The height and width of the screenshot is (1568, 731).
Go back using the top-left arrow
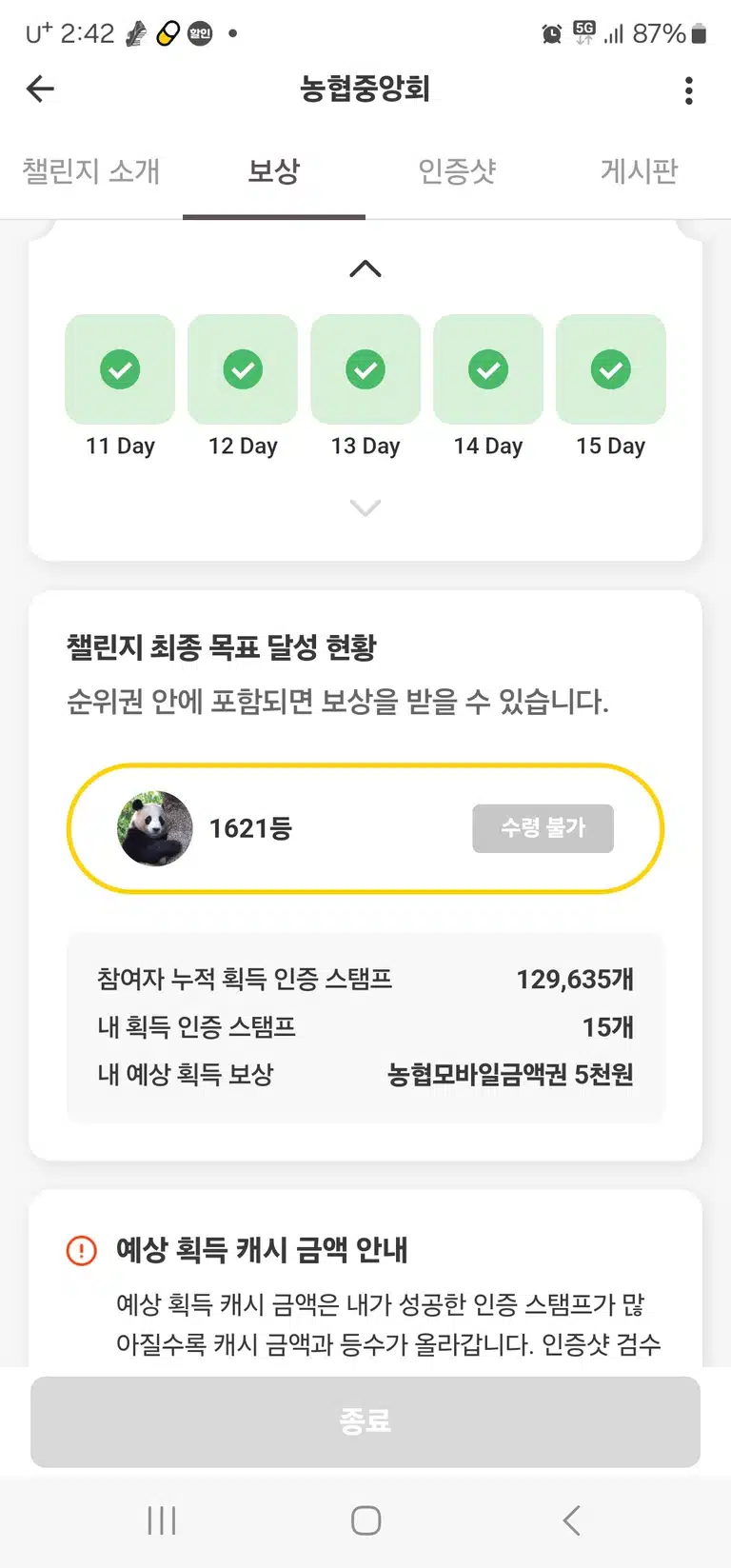40,89
